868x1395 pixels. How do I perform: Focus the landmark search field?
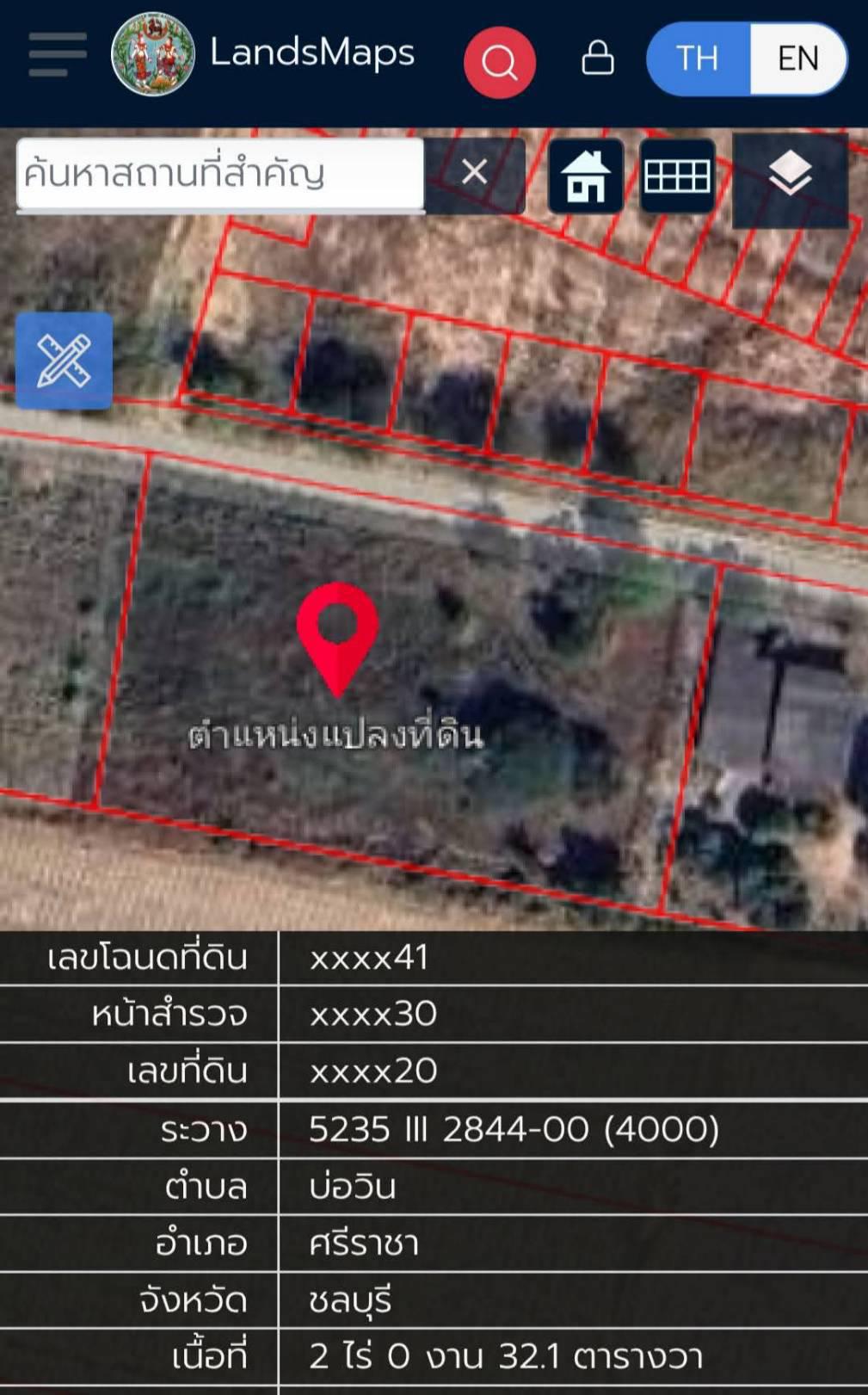219,174
